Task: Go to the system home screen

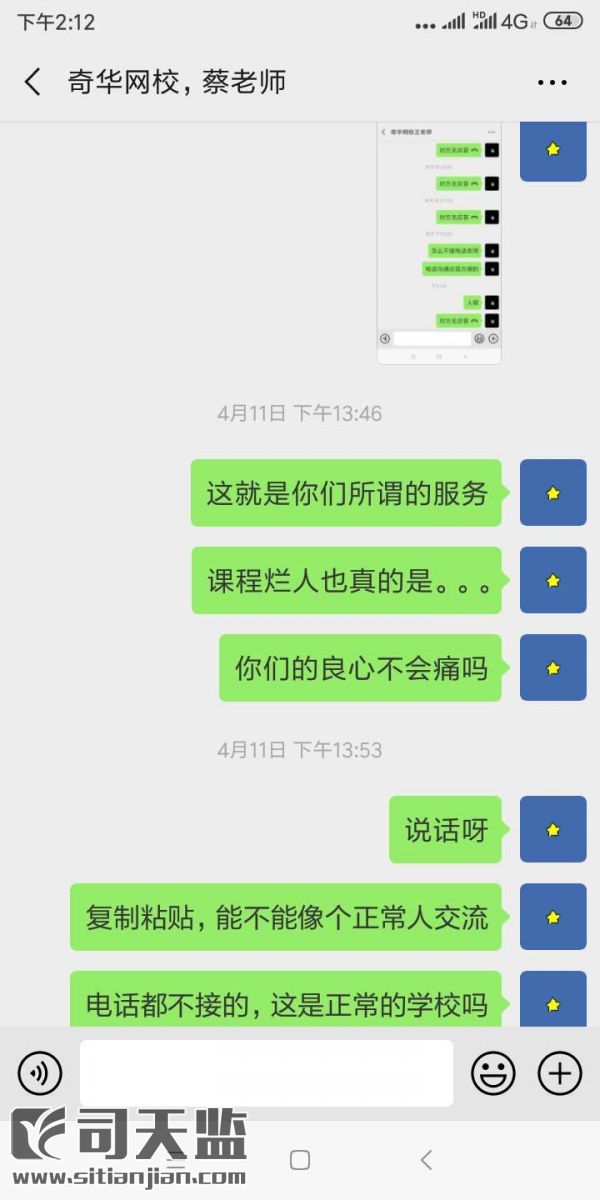Action: [x=299, y=1160]
